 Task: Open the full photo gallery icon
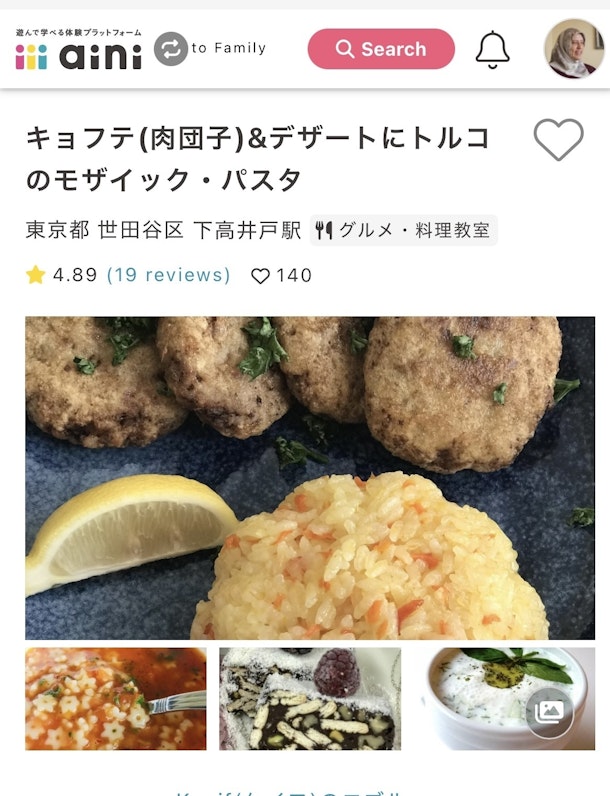tap(549, 714)
